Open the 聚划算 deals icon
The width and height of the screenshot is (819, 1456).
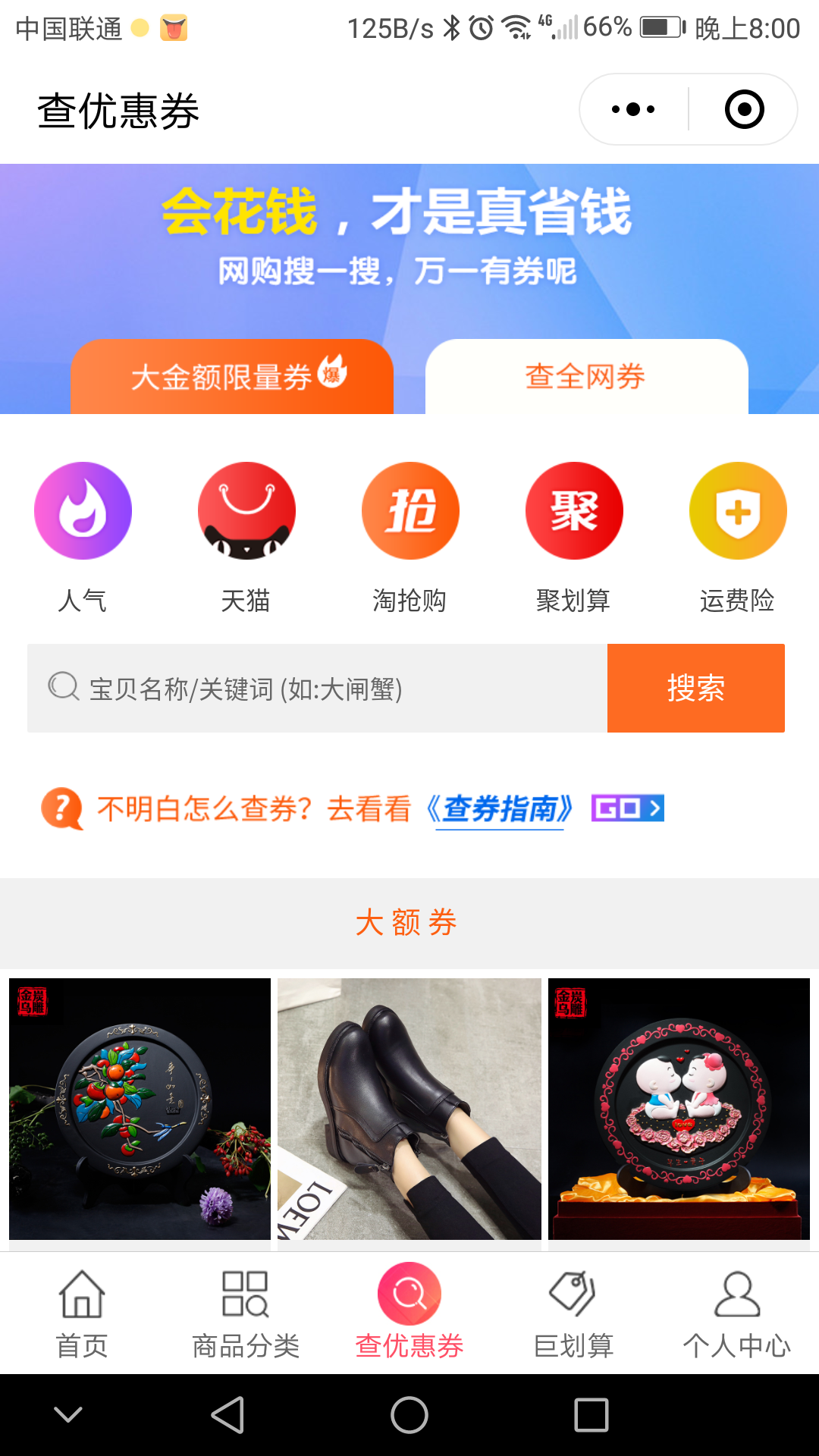click(574, 510)
